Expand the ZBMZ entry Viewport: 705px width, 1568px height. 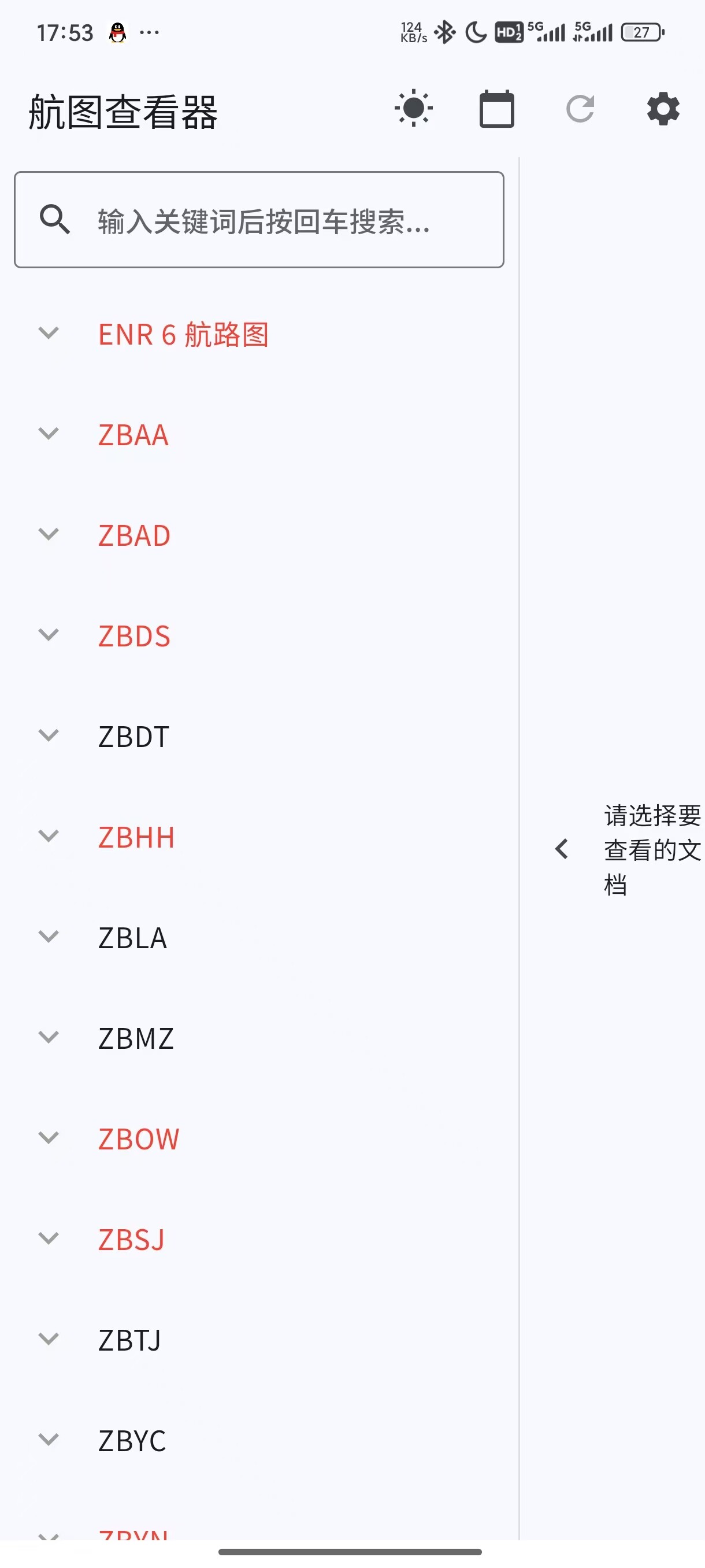[x=259, y=1038]
